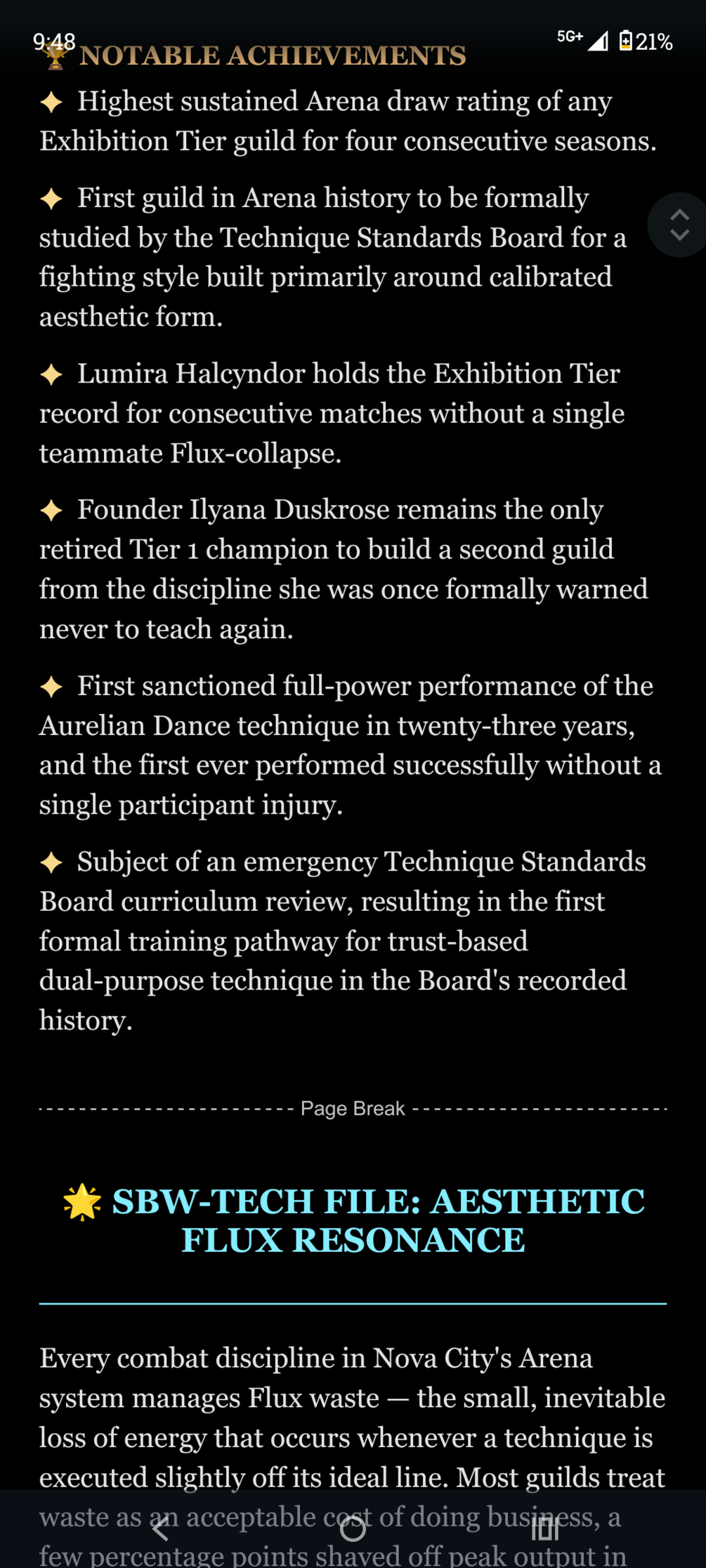Tap the up-down scroll handle button
The image size is (706, 1568).
pyautogui.click(x=679, y=225)
